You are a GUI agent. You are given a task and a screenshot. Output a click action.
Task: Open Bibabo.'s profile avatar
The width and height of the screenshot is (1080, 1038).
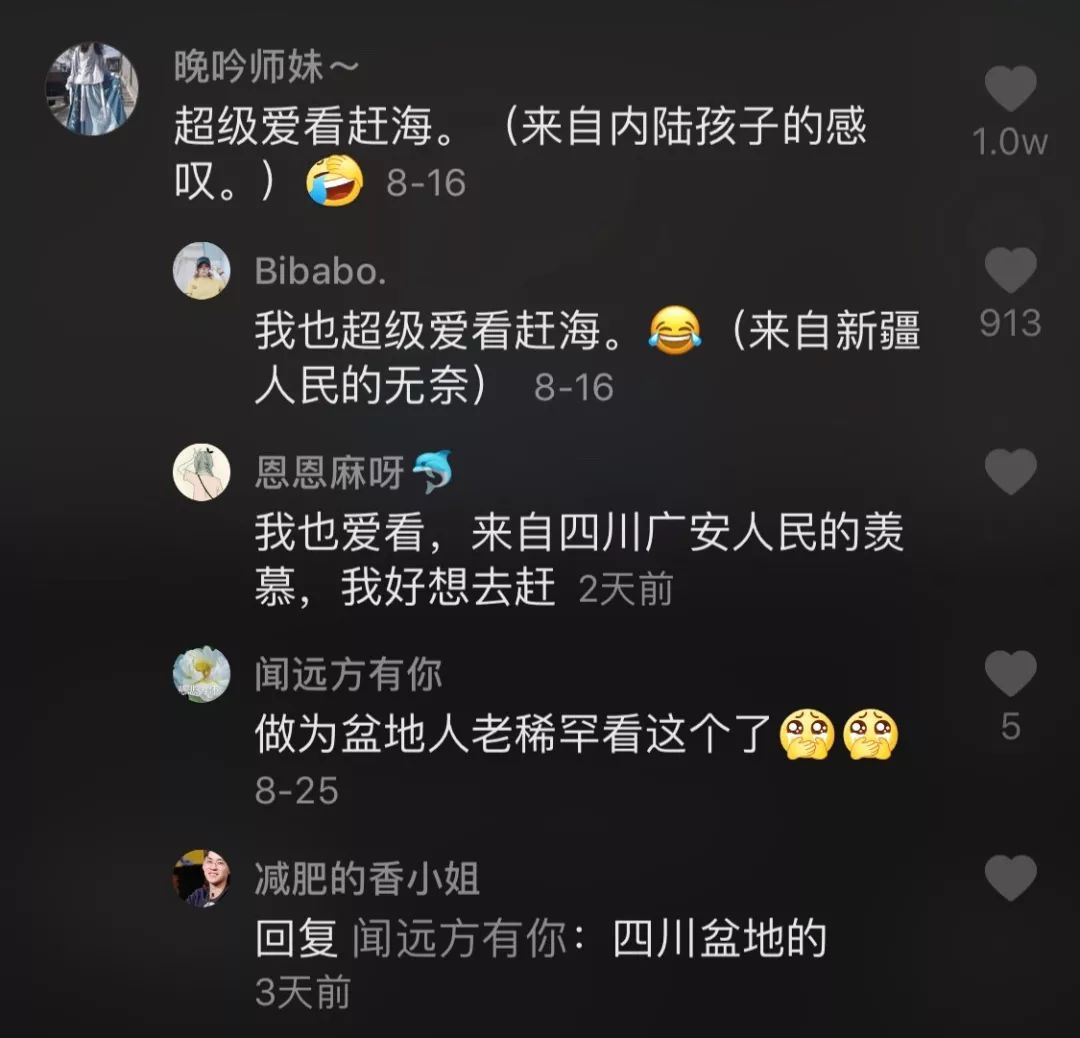(x=201, y=270)
